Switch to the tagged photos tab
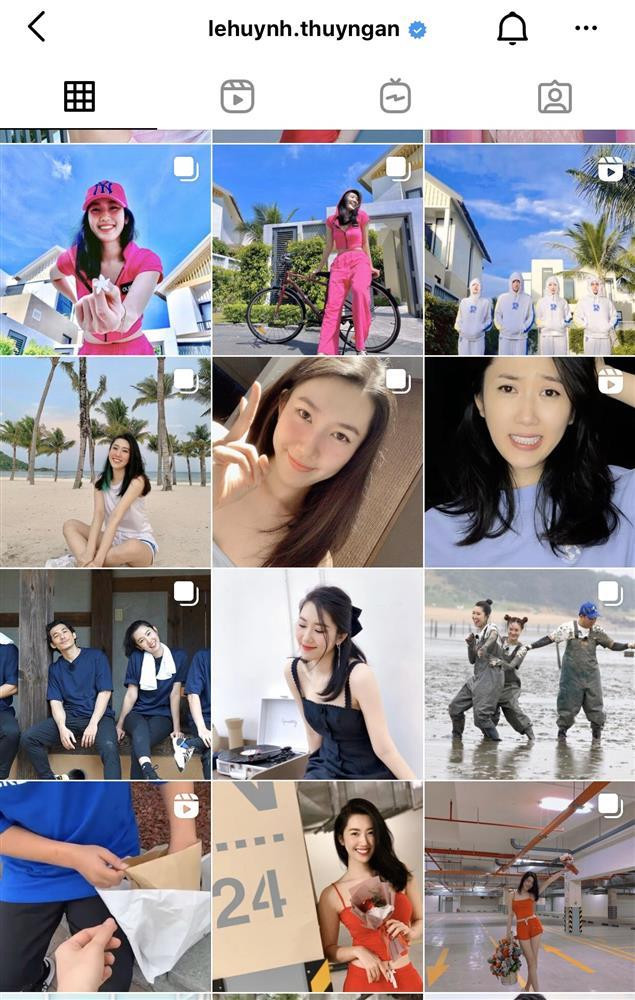 554,96
